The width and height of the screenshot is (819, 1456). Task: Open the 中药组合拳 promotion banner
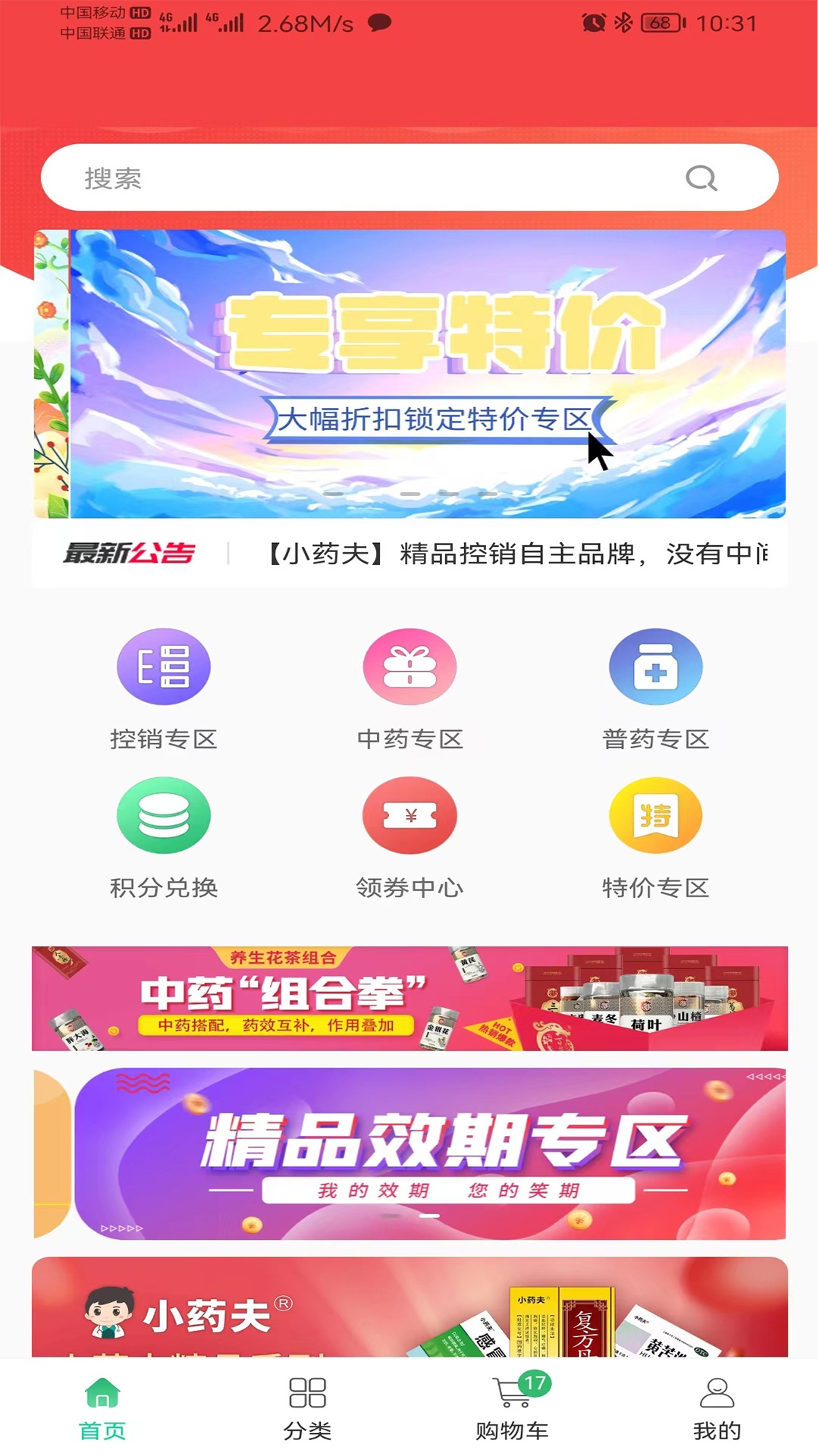point(409,998)
